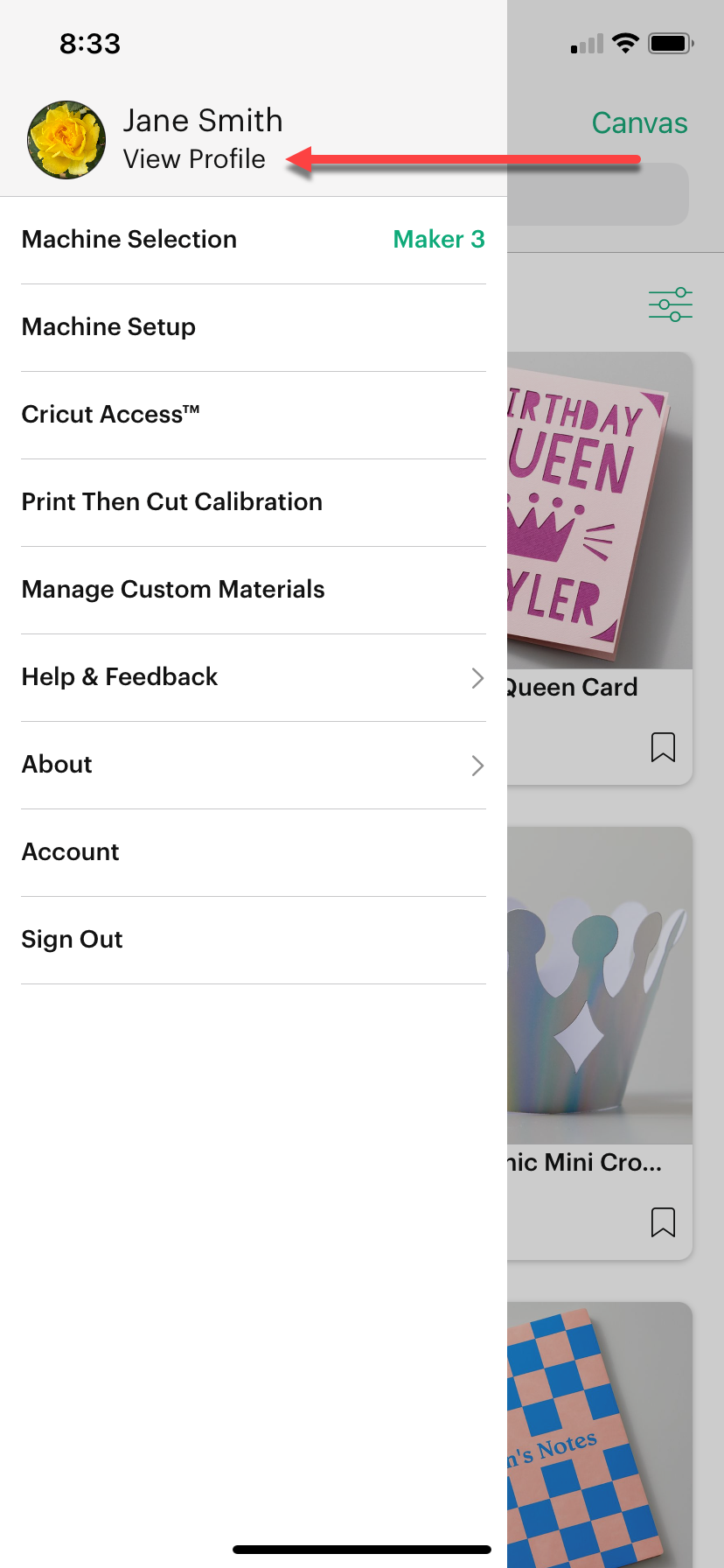Open the filter sliders icon

coord(670,304)
